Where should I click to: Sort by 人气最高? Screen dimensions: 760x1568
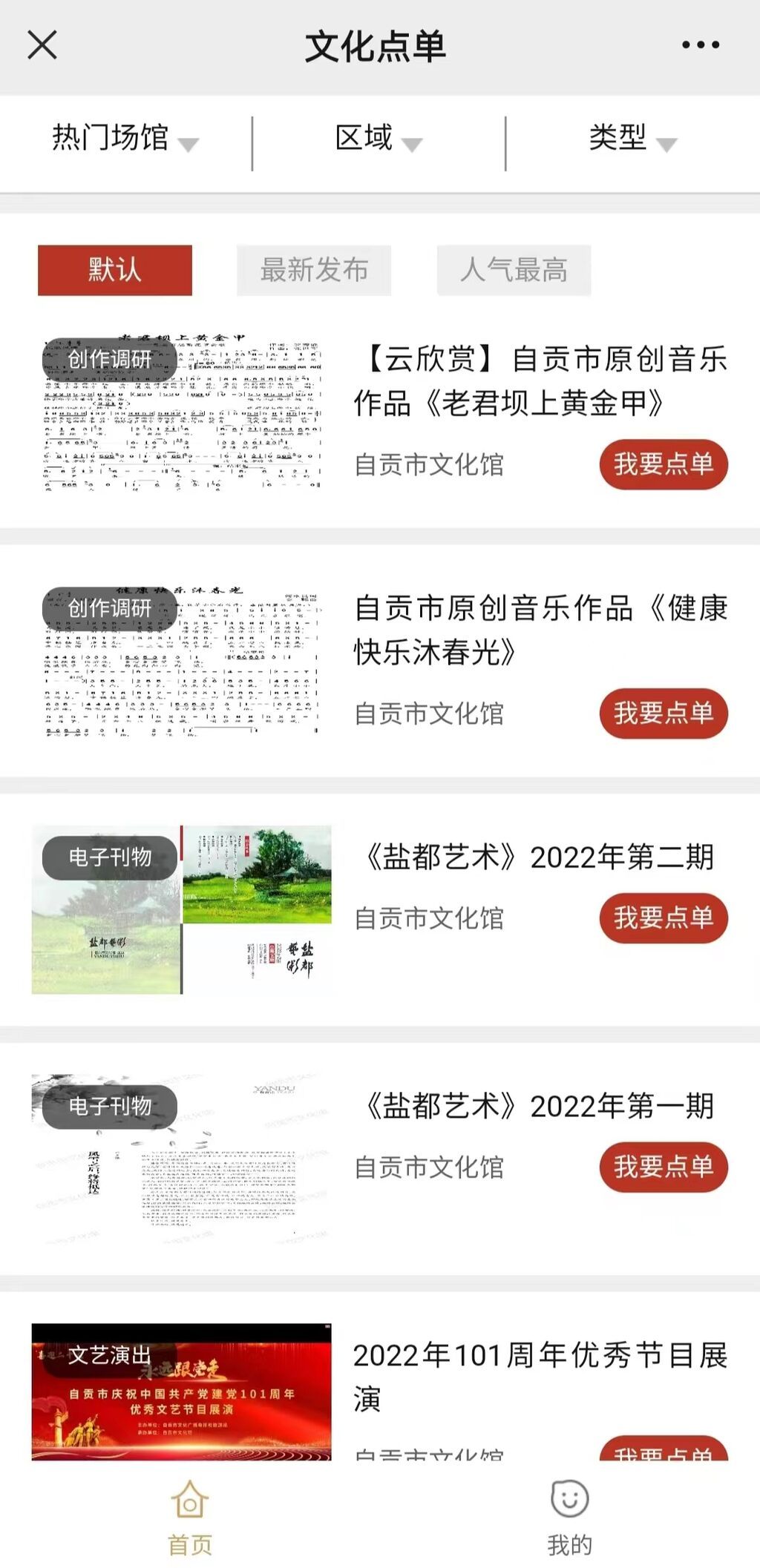click(x=514, y=270)
